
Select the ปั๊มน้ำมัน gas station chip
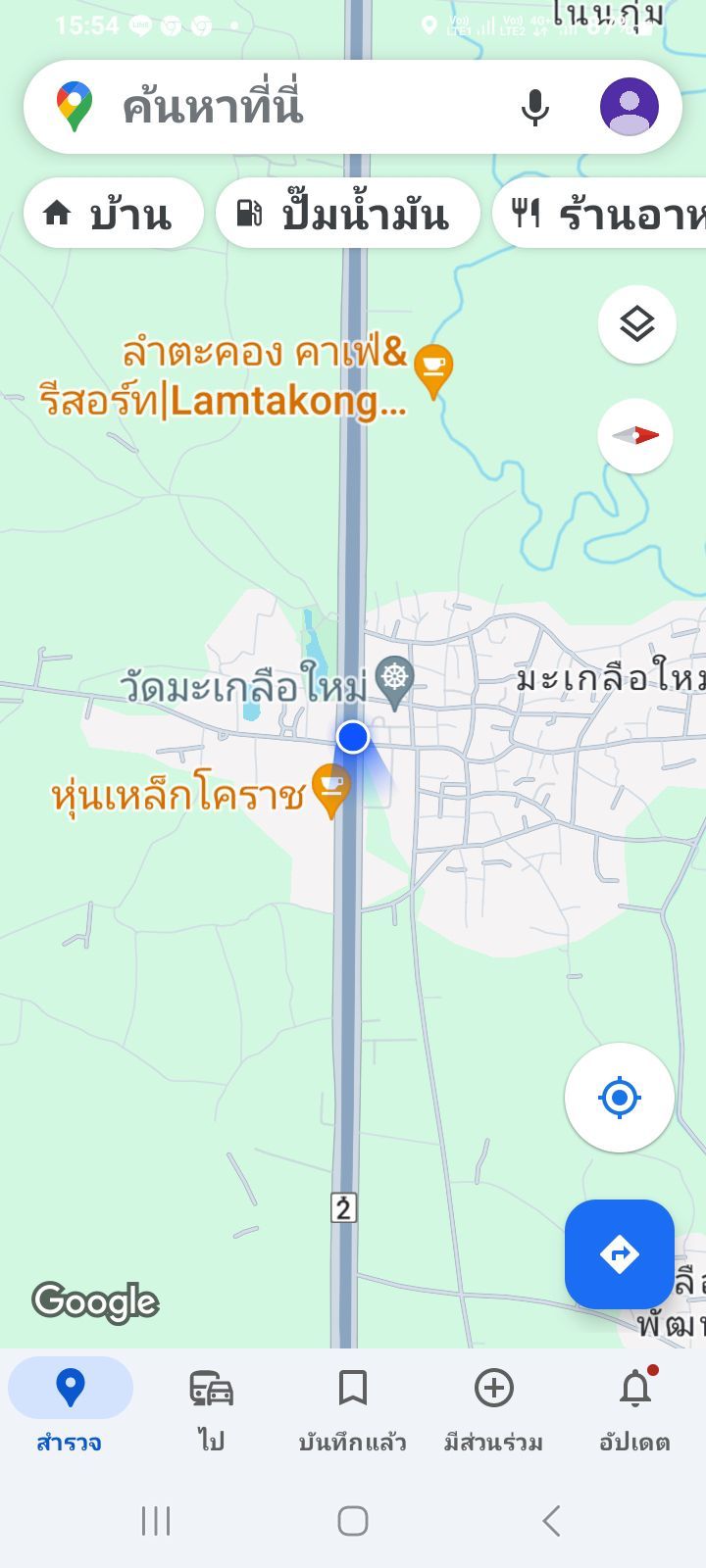pyautogui.click(x=347, y=213)
